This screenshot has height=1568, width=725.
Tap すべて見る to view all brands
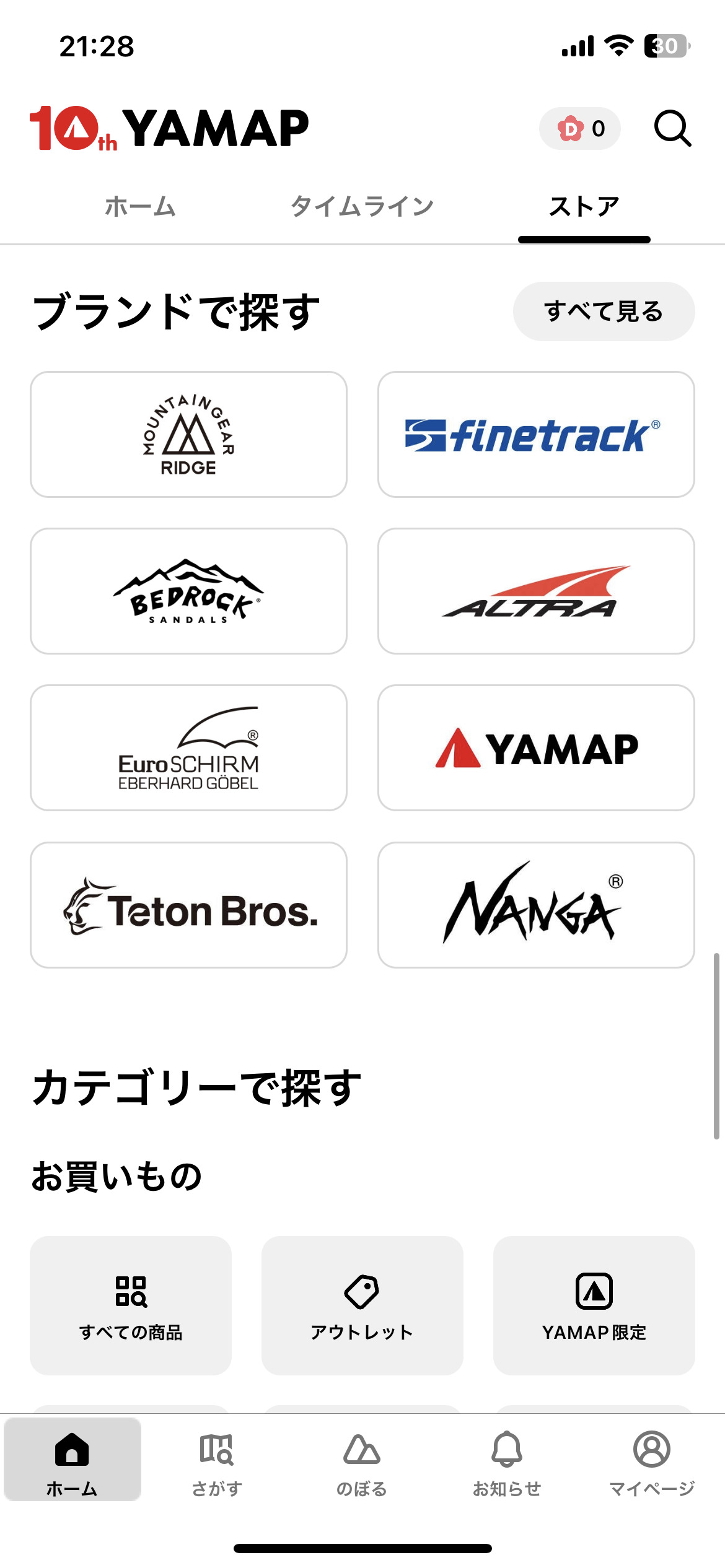pyautogui.click(x=604, y=311)
